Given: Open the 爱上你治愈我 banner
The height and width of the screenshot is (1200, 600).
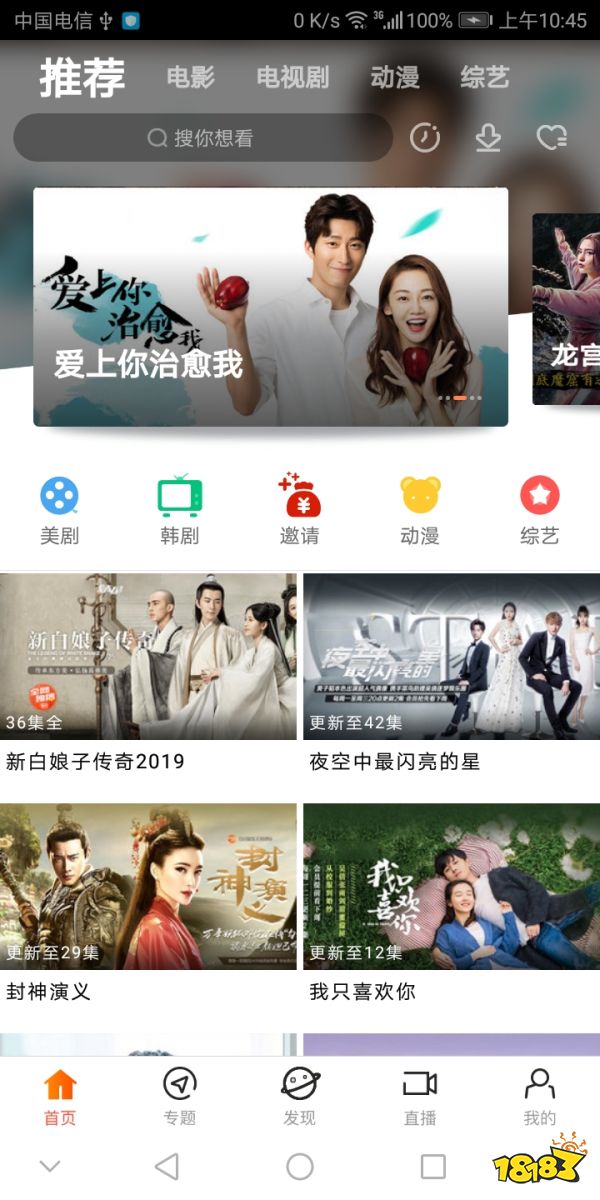Looking at the screenshot, I should coord(270,307).
